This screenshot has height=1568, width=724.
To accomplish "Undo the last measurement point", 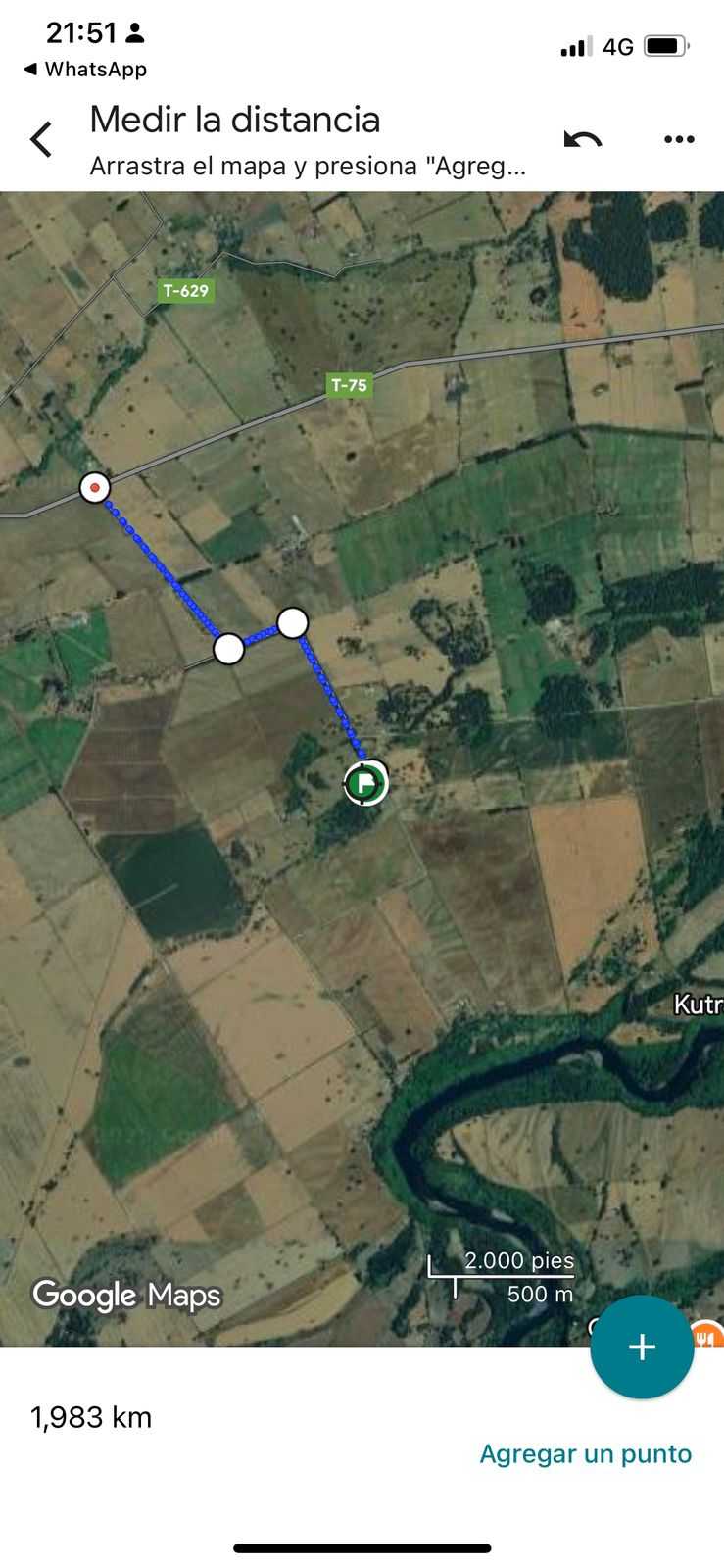I will [583, 139].
